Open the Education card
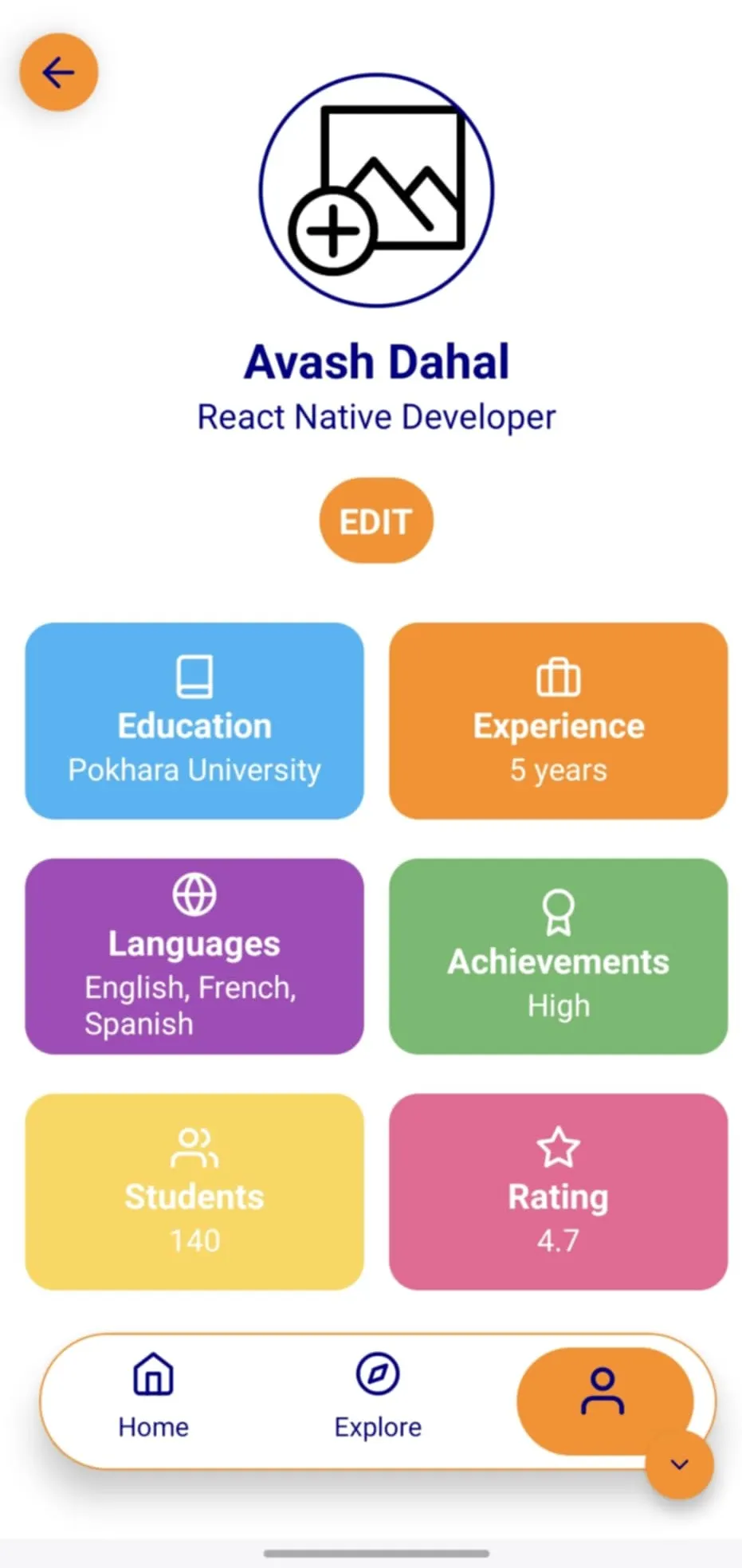Image resolution: width=742 pixels, height=1568 pixels. (194, 721)
